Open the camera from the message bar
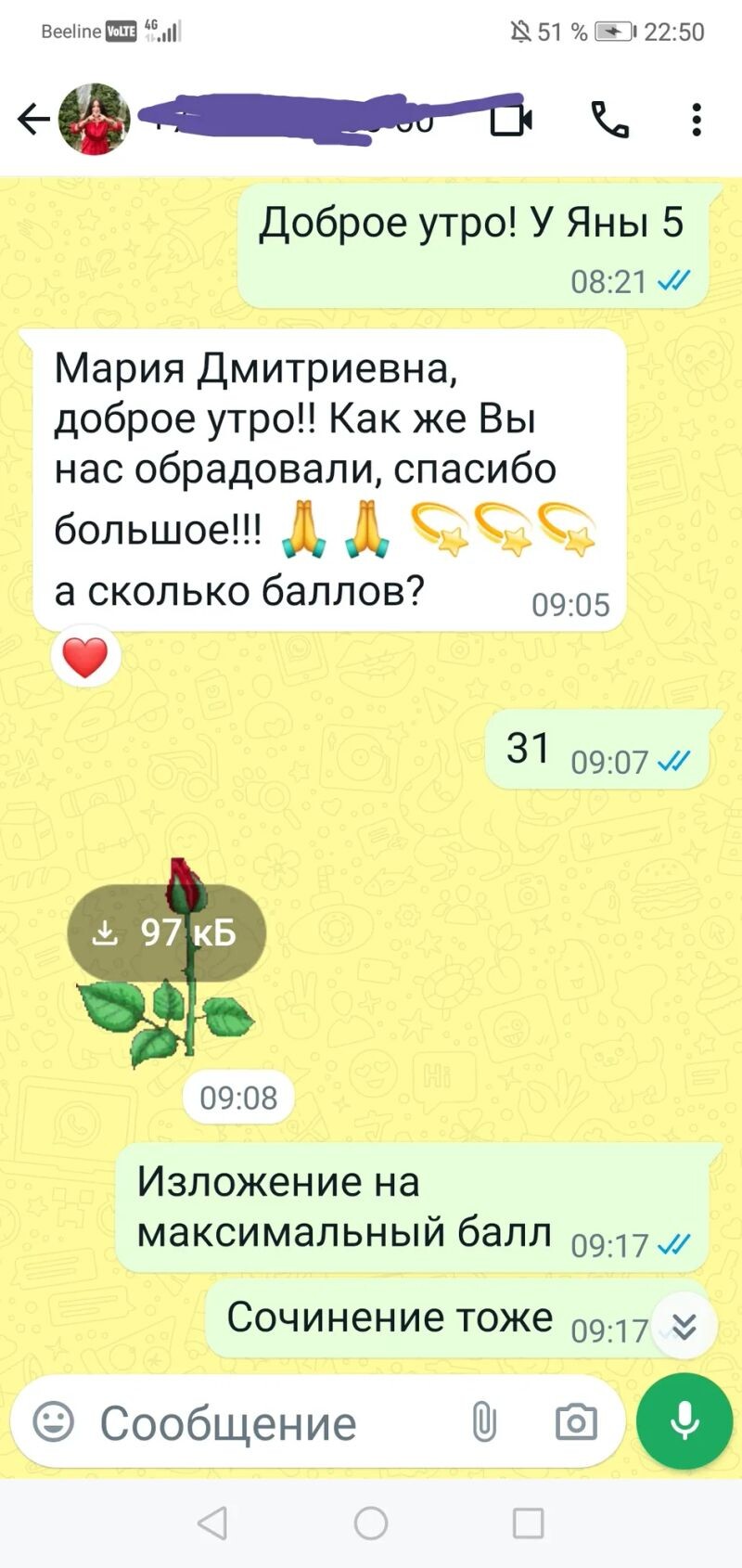The image size is (742, 1568). (x=576, y=1421)
